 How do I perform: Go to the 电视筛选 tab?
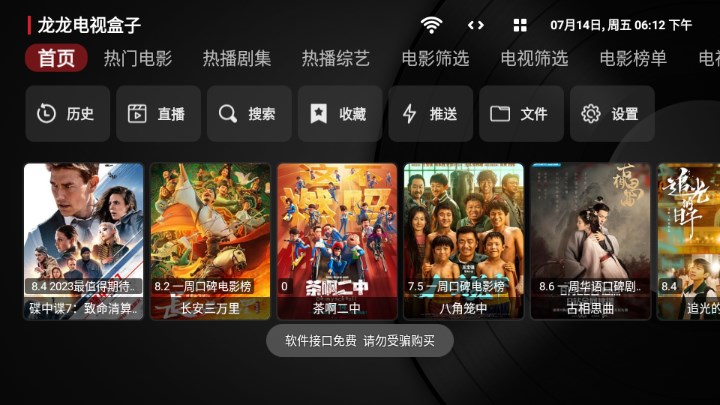point(534,58)
